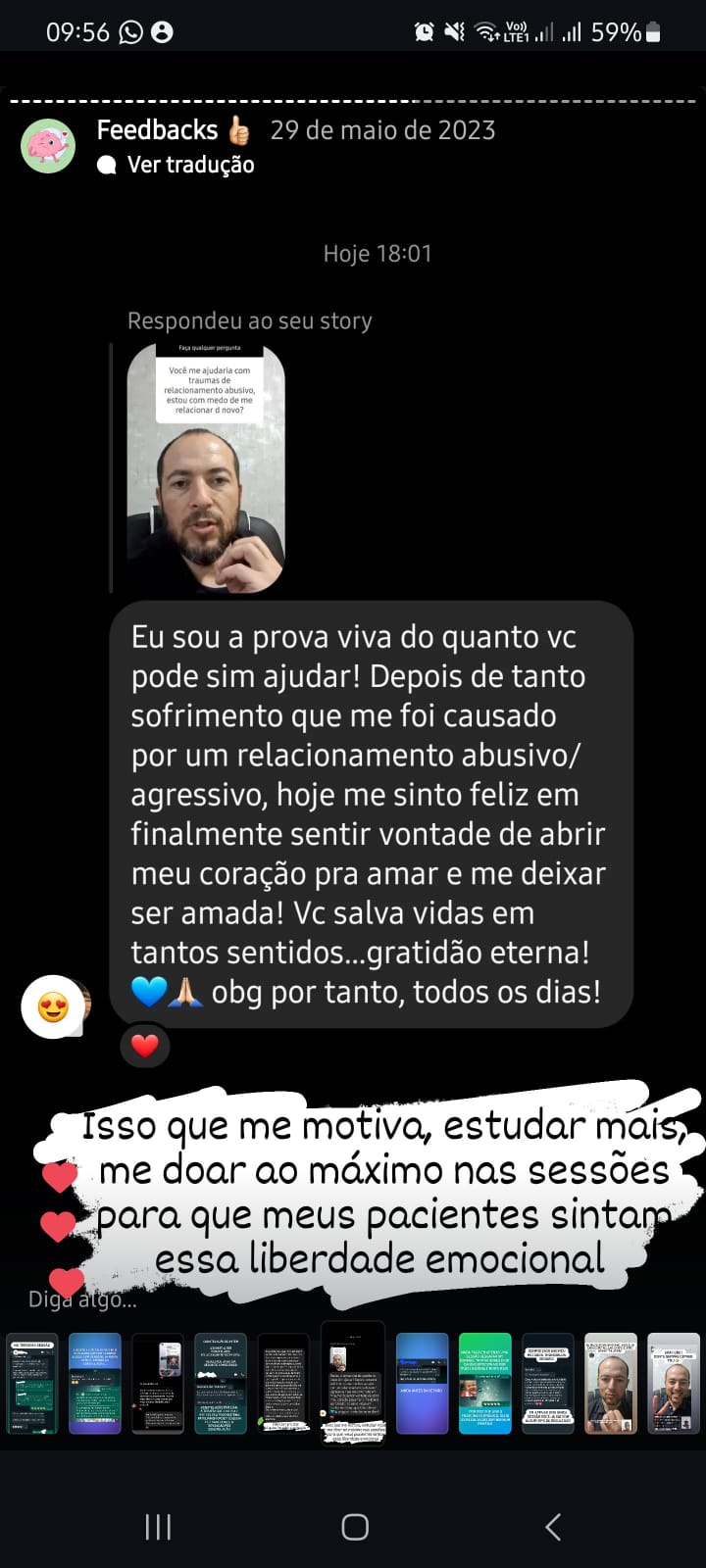Tap Ver tradução to translate the story
706x1568 pixels.
pyautogui.click(x=190, y=165)
